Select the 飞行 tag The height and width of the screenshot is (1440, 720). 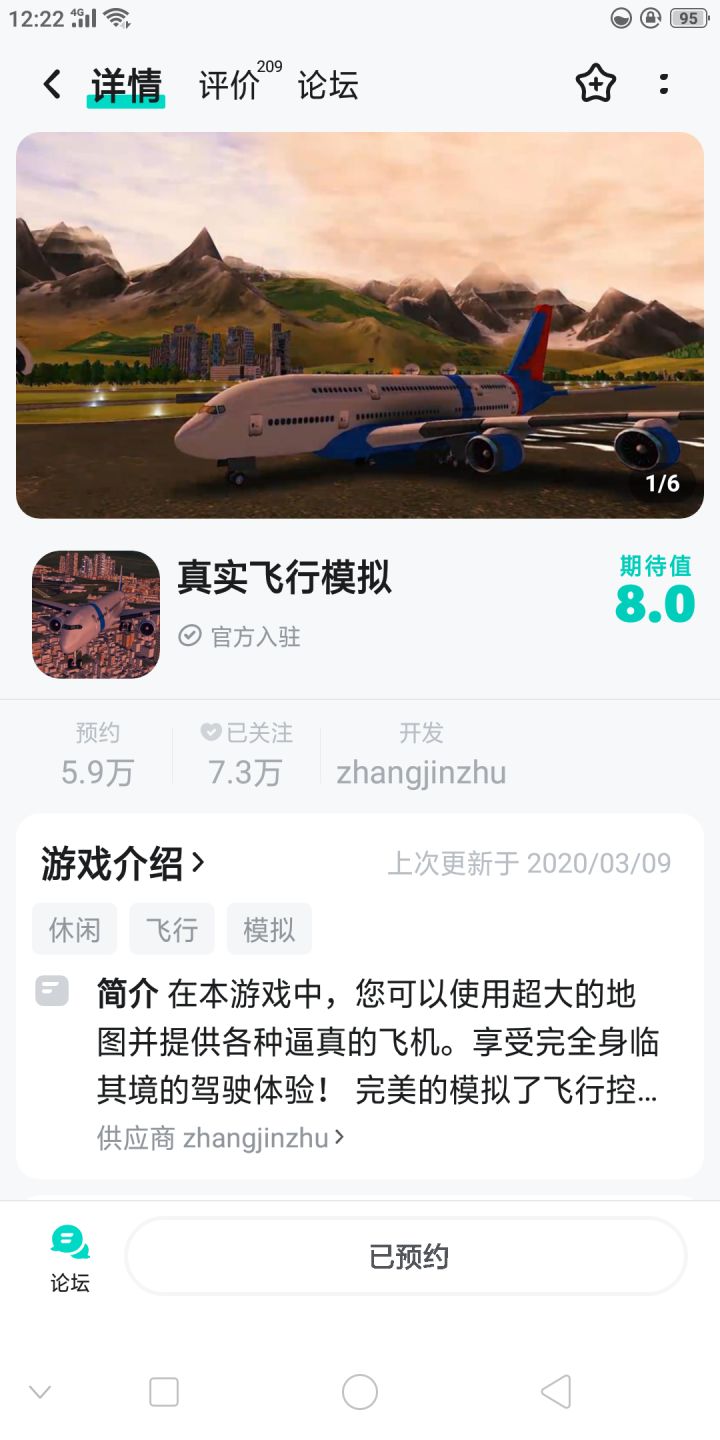172,929
